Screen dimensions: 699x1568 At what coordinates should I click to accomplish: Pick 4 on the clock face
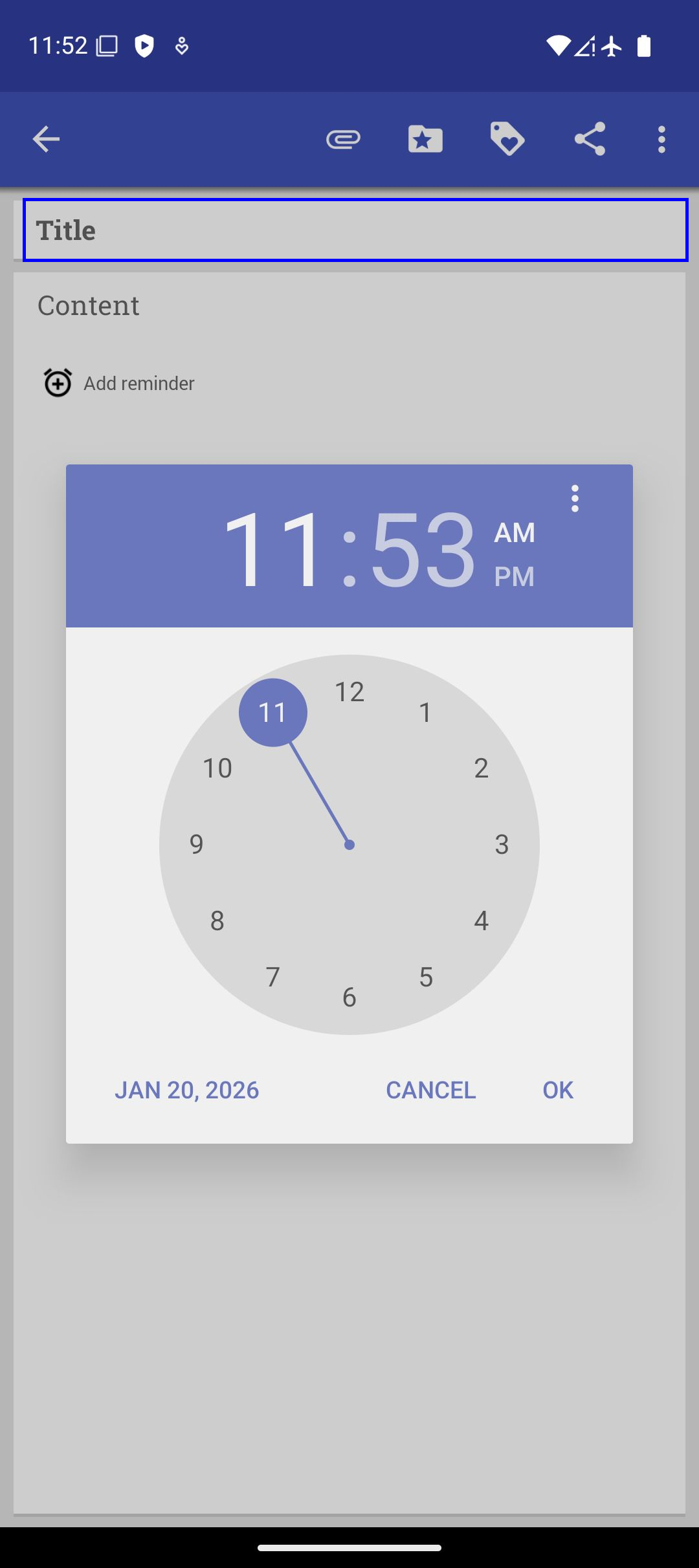pyautogui.click(x=481, y=920)
